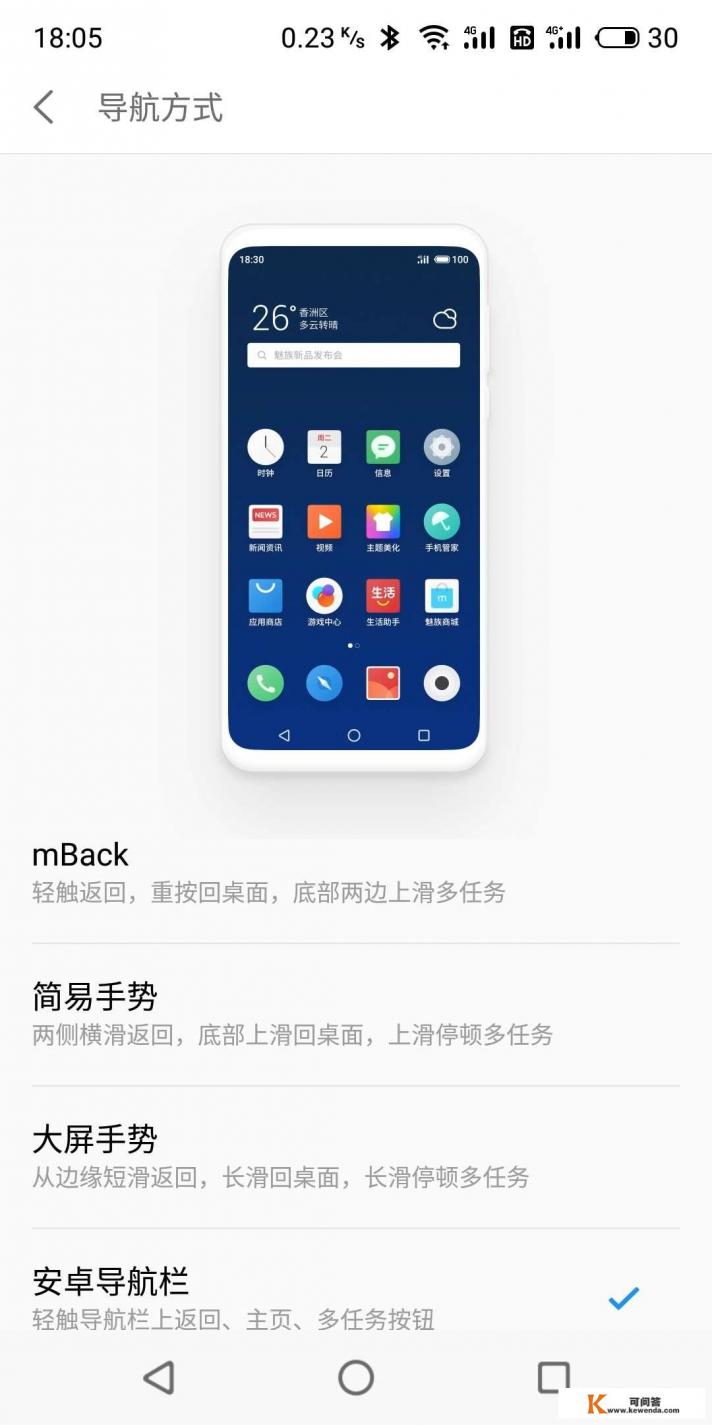
Task: Select the mBack navigation option
Action: (355, 872)
